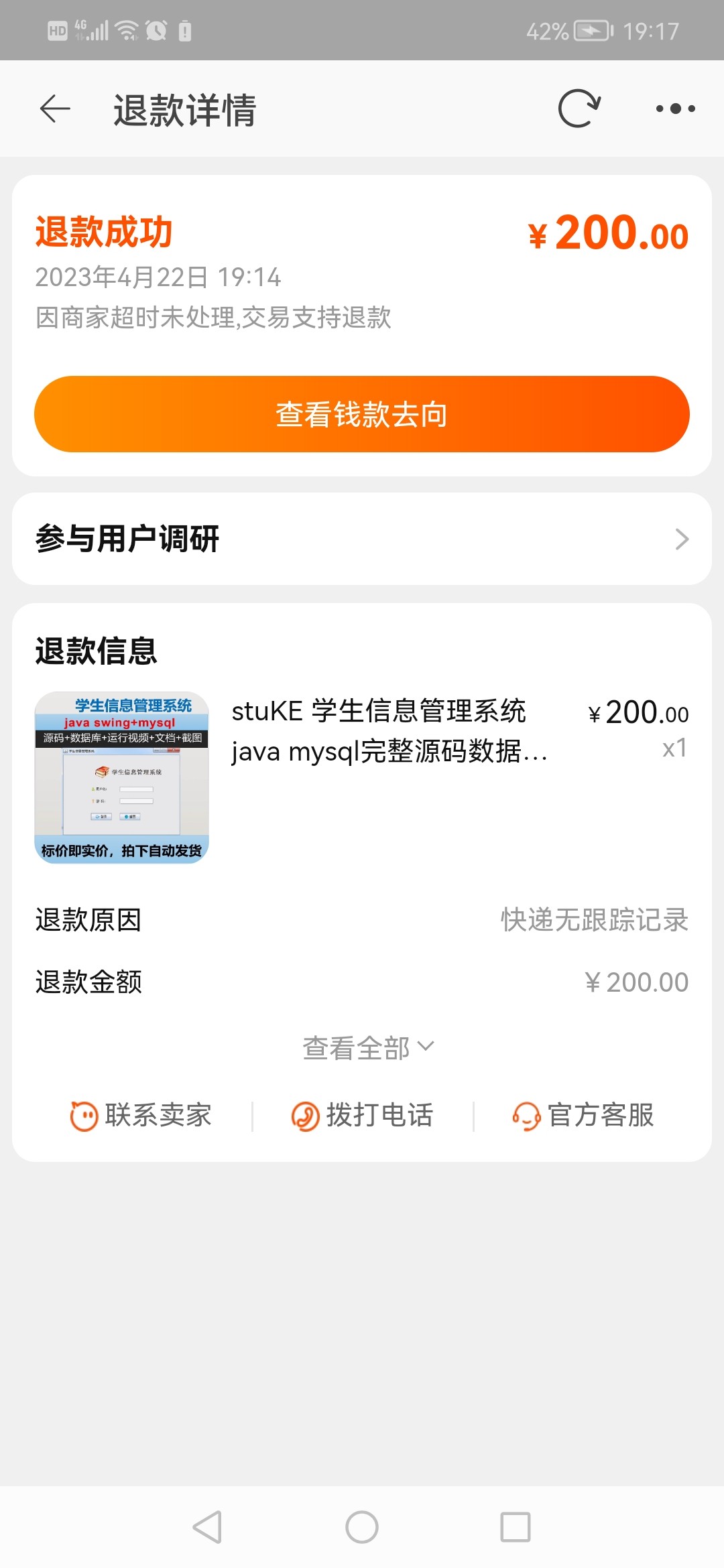Tap 拨打电话 to call the seller
This screenshot has height=1568, width=724.
click(x=363, y=1116)
